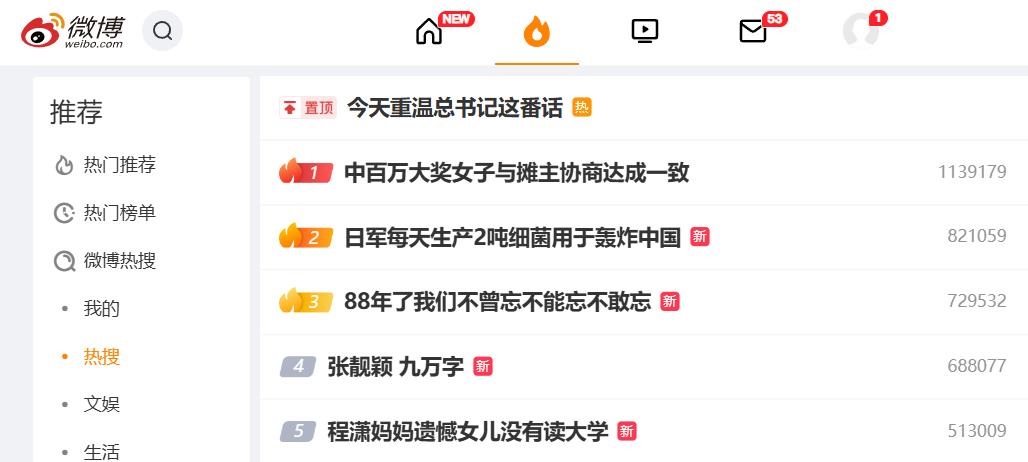The image size is (1028, 462).
Task: Open the profile avatar
Action: coord(861,32)
